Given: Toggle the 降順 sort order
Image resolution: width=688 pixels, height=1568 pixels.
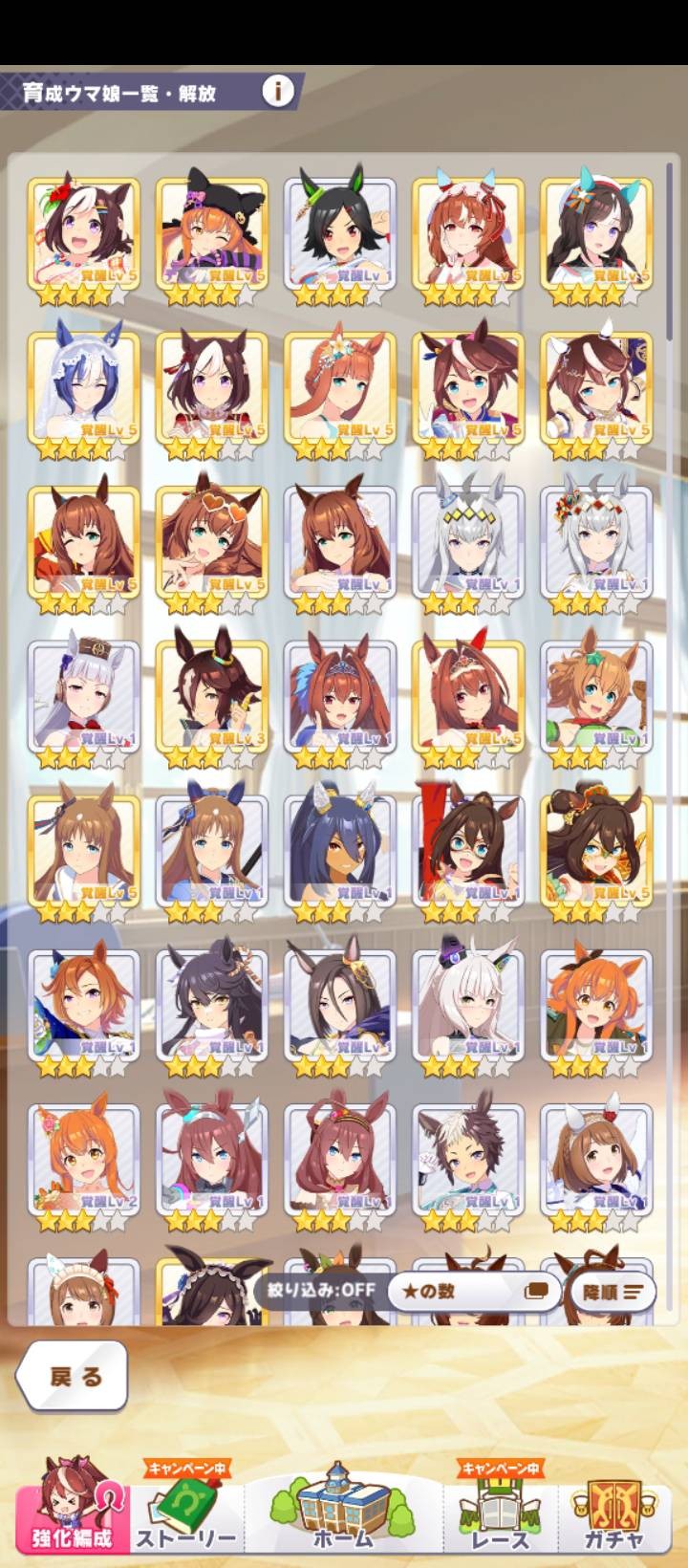Looking at the screenshot, I should point(612,1291).
